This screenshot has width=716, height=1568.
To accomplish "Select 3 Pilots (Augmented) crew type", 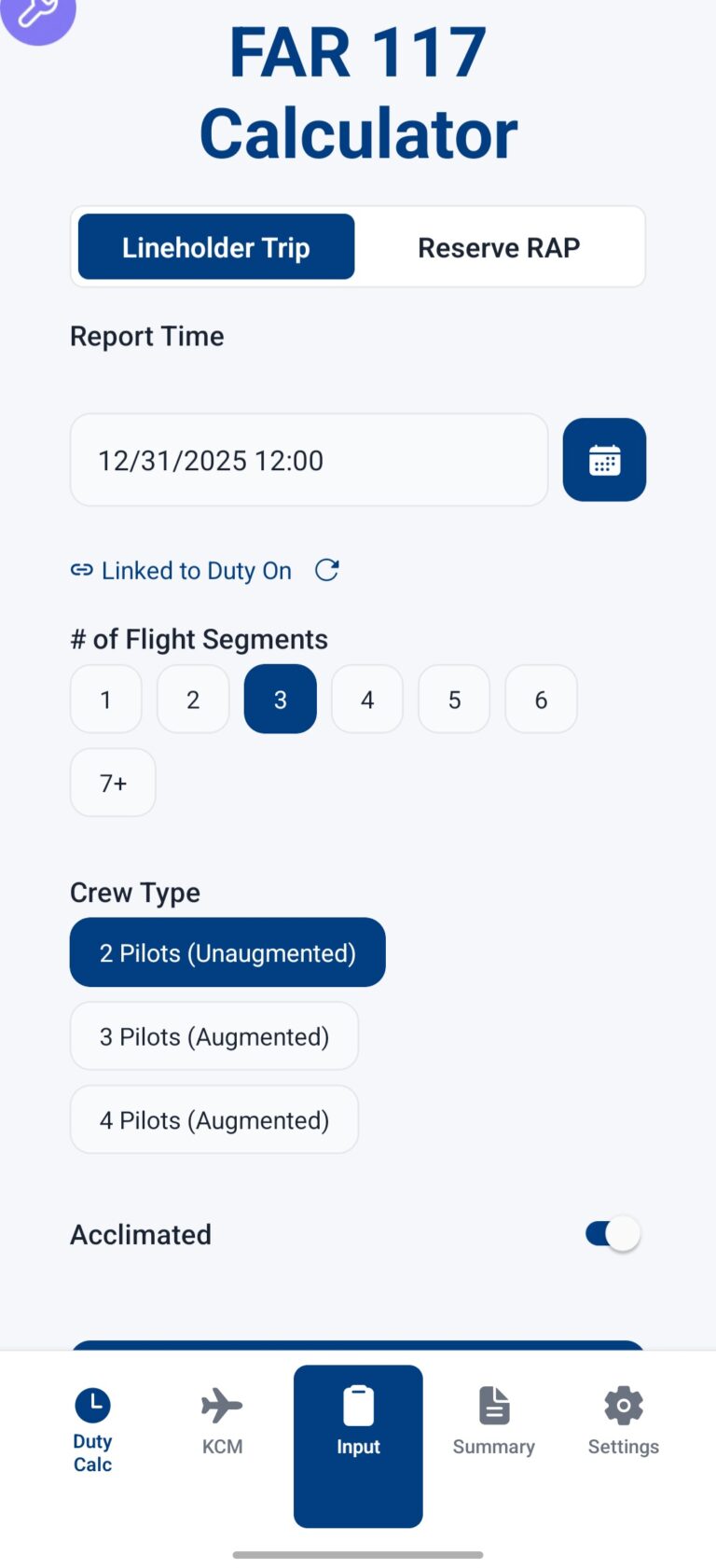I will pyautogui.click(x=213, y=1035).
